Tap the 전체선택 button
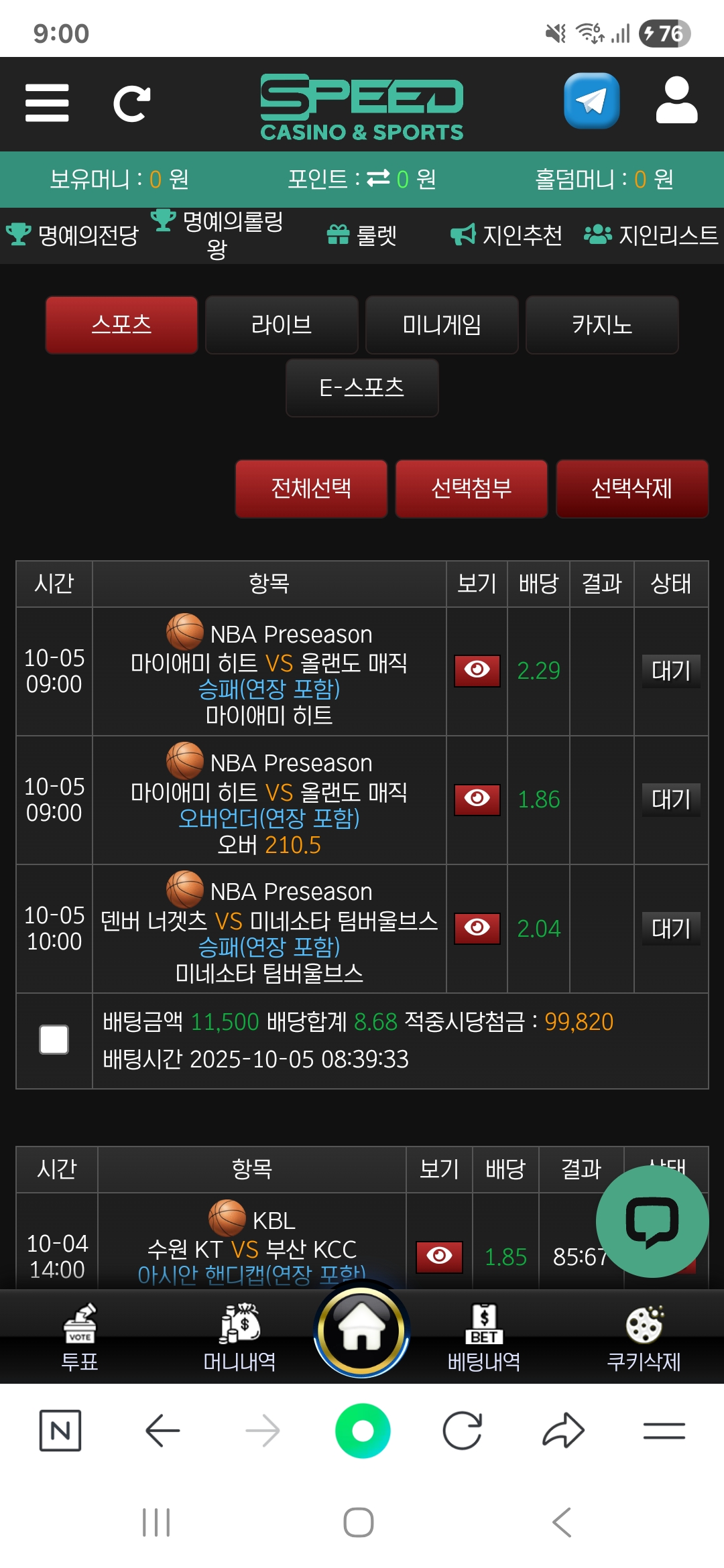The height and width of the screenshot is (1568, 724). [311, 488]
